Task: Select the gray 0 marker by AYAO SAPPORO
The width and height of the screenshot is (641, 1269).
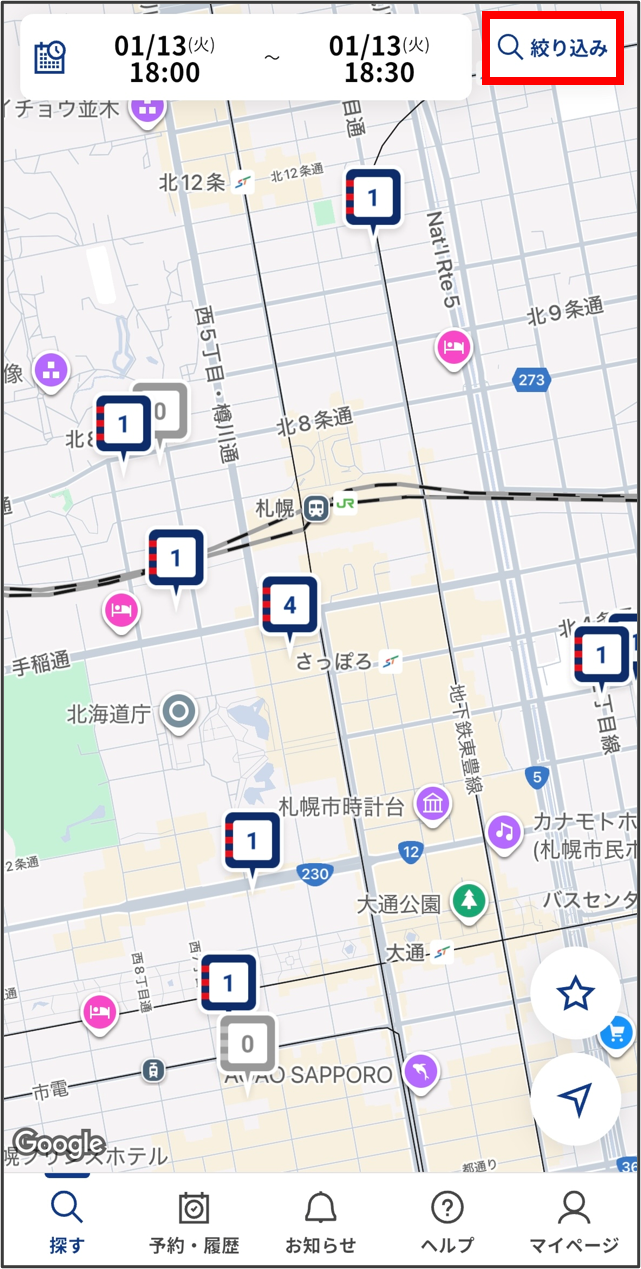Action: [247, 1045]
